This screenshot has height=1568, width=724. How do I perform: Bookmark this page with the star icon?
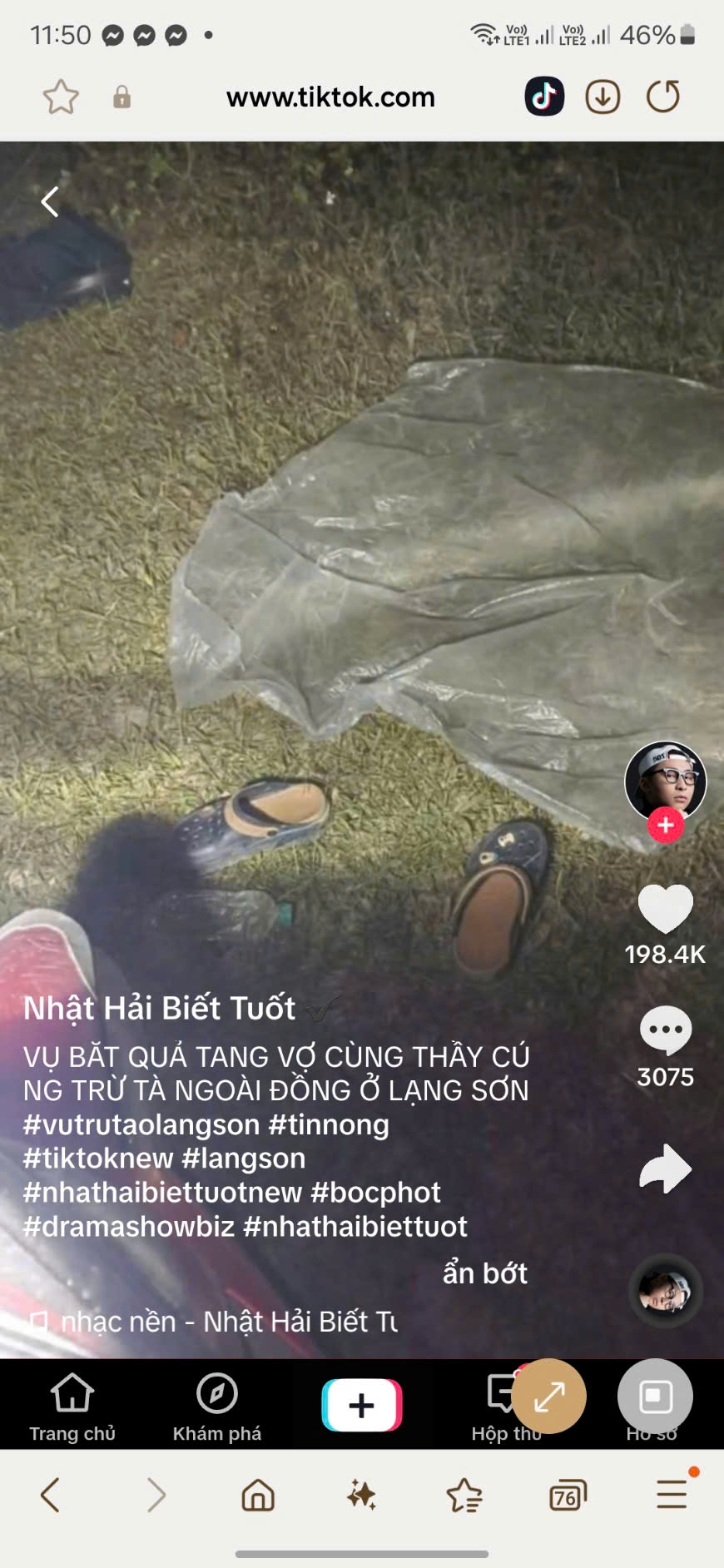point(61,97)
